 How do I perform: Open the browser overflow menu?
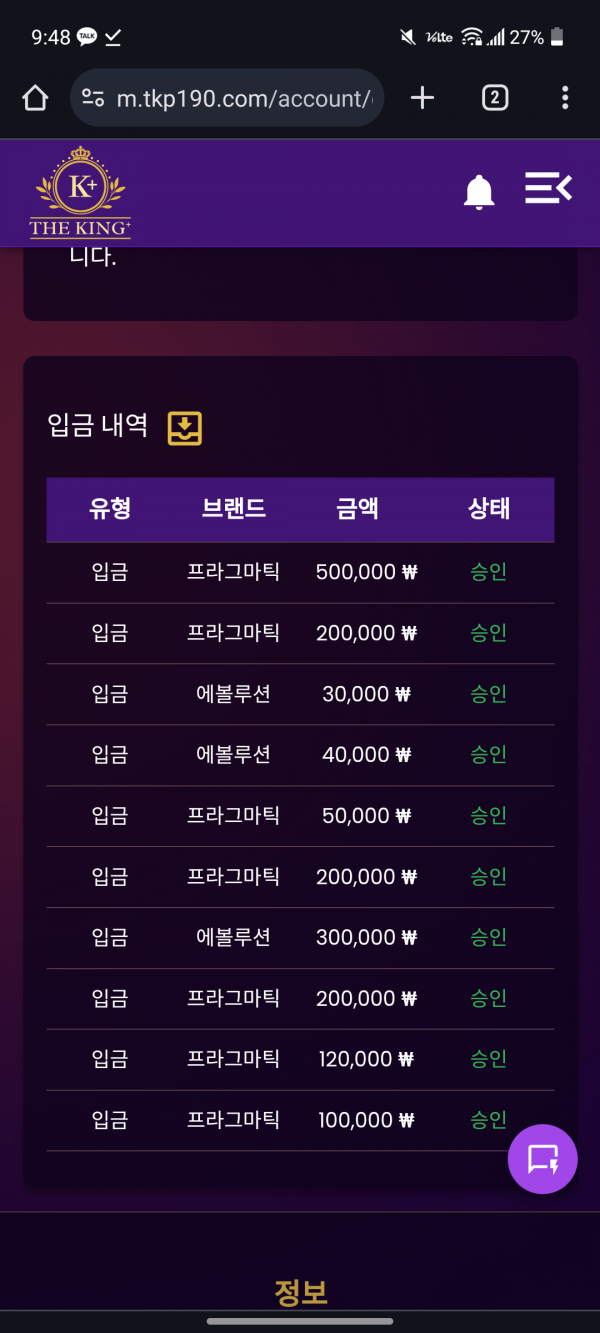coord(565,97)
